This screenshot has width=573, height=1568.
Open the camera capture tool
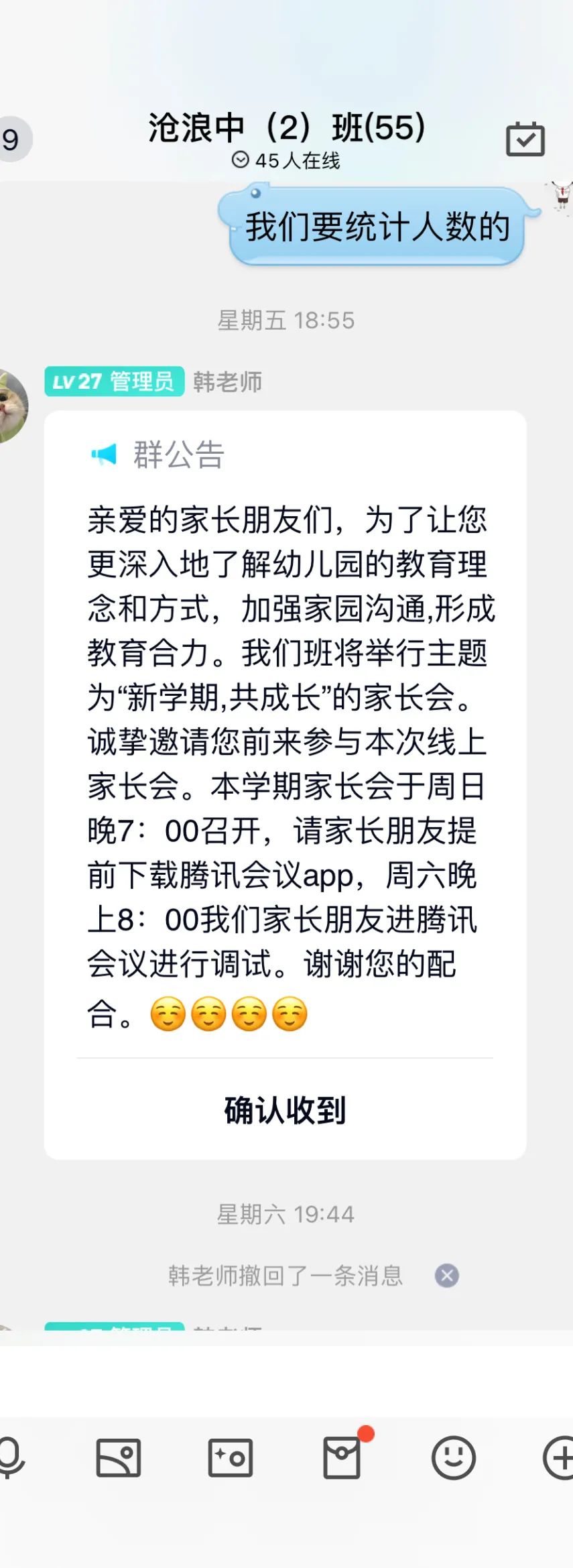231,1457
